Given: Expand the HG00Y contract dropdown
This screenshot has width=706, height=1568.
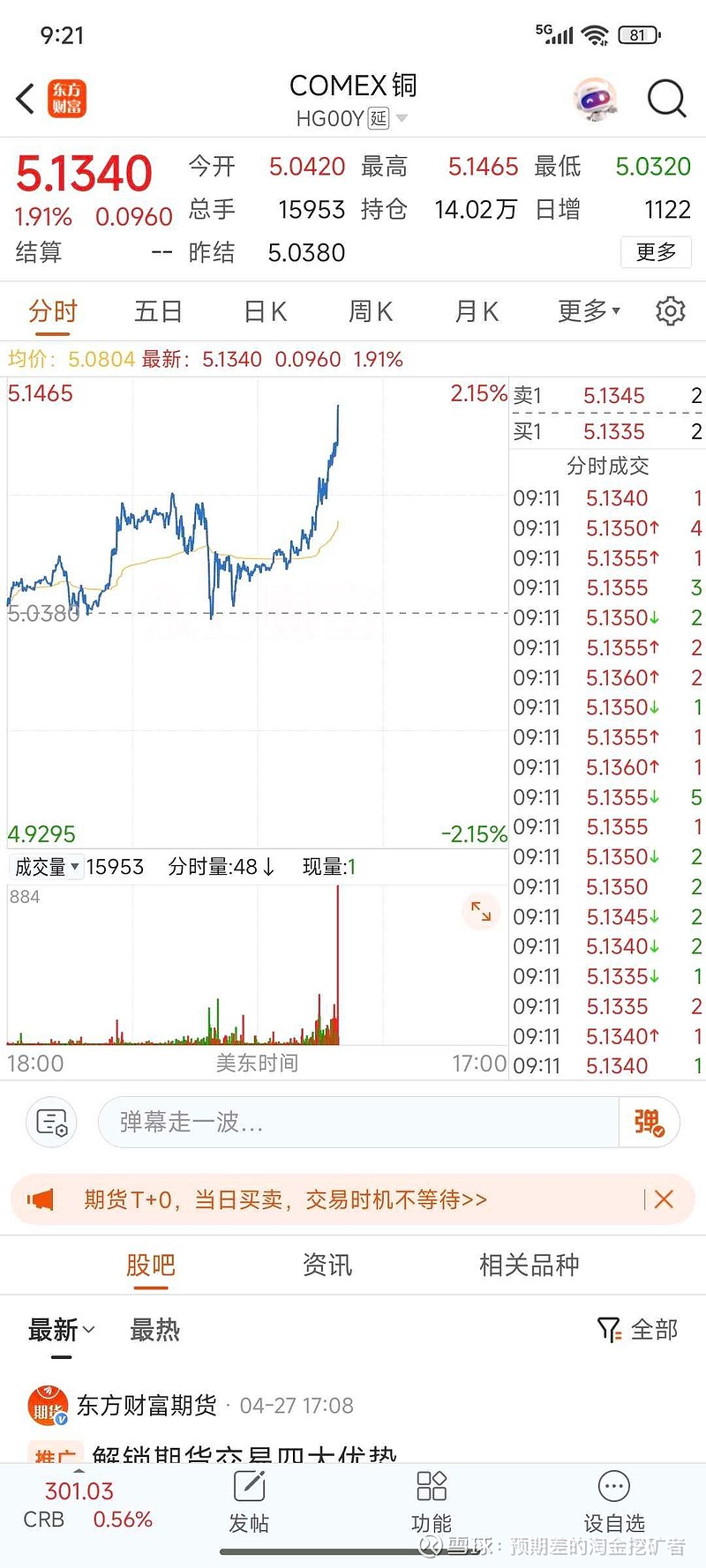Looking at the screenshot, I should [x=402, y=118].
